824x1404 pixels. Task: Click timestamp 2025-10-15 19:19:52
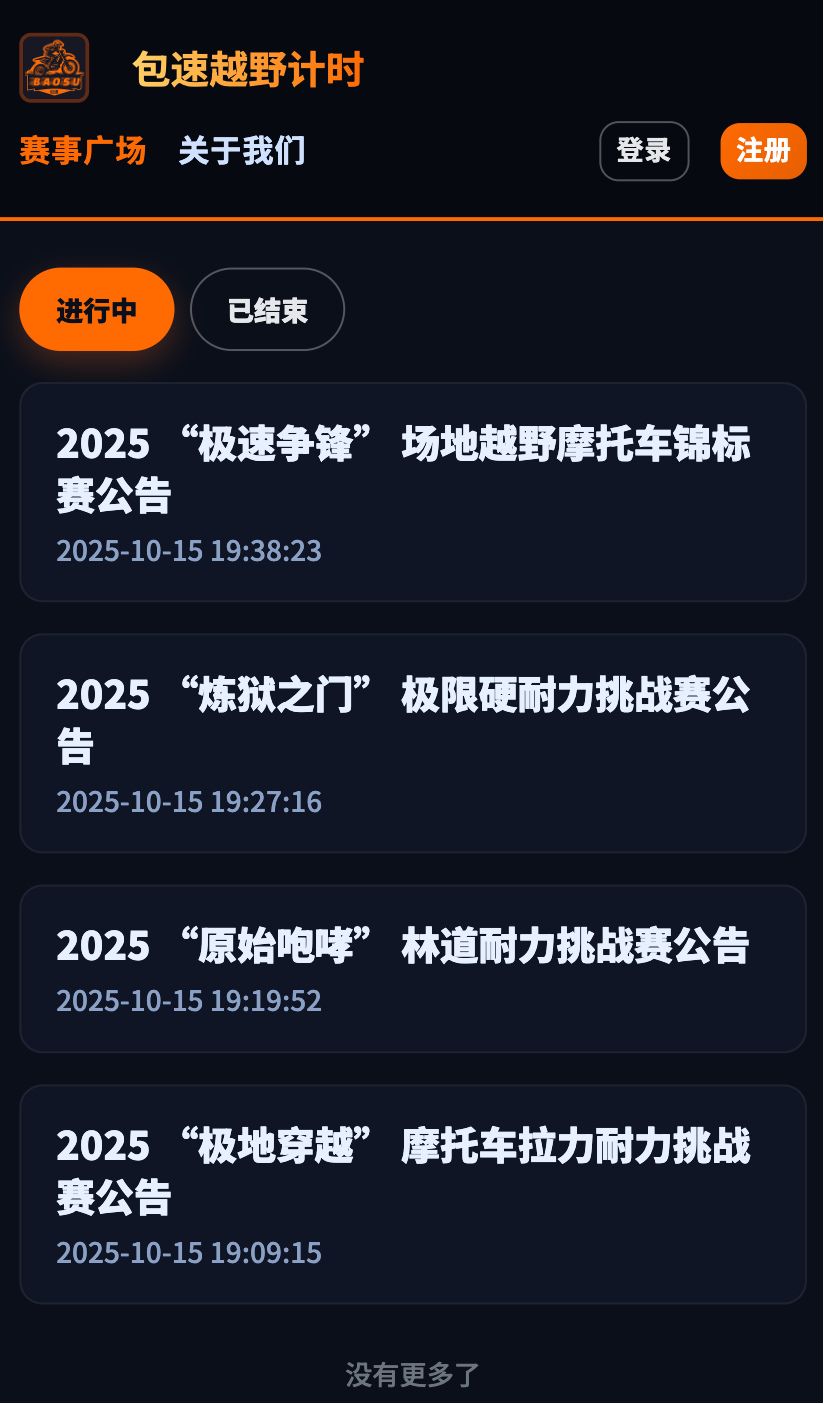[x=189, y=1001]
